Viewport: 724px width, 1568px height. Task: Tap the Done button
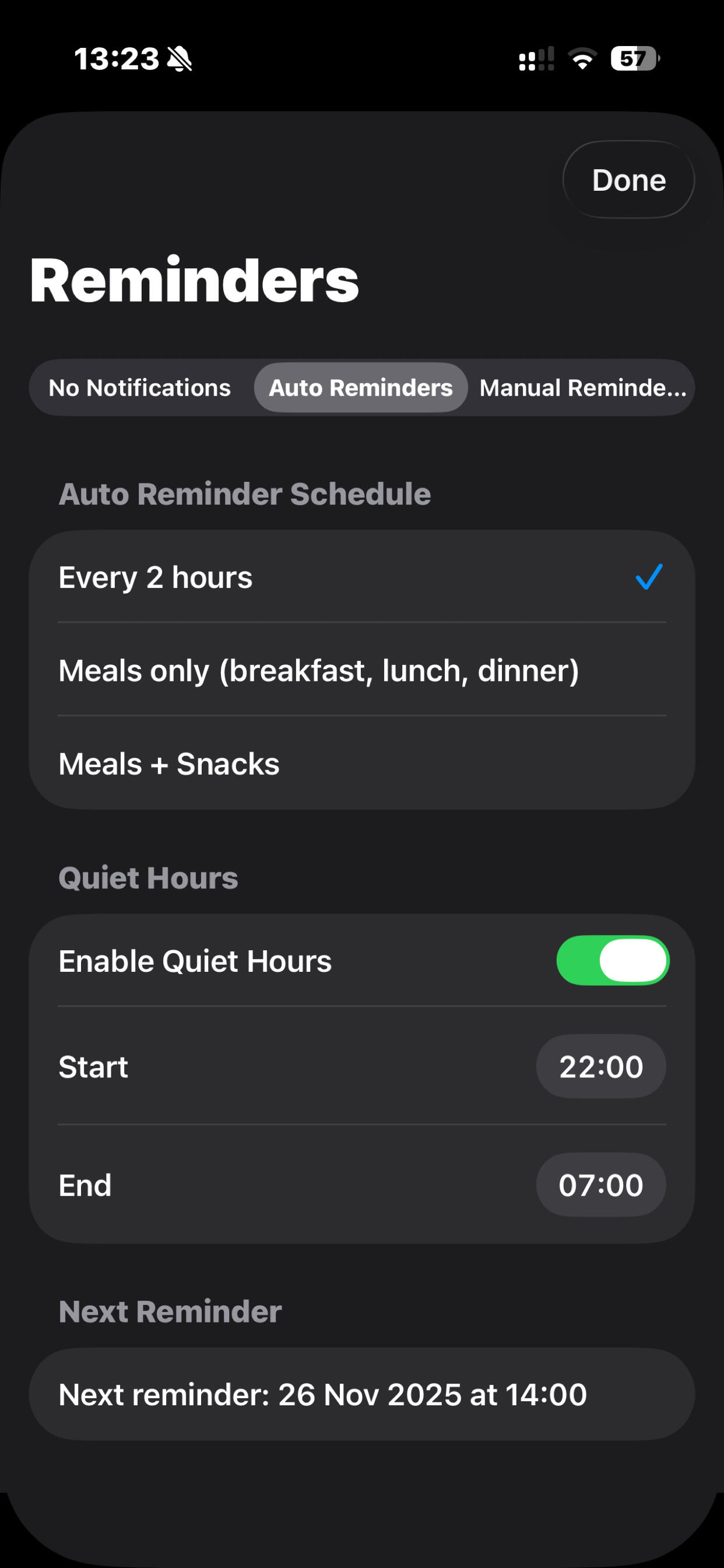(628, 180)
